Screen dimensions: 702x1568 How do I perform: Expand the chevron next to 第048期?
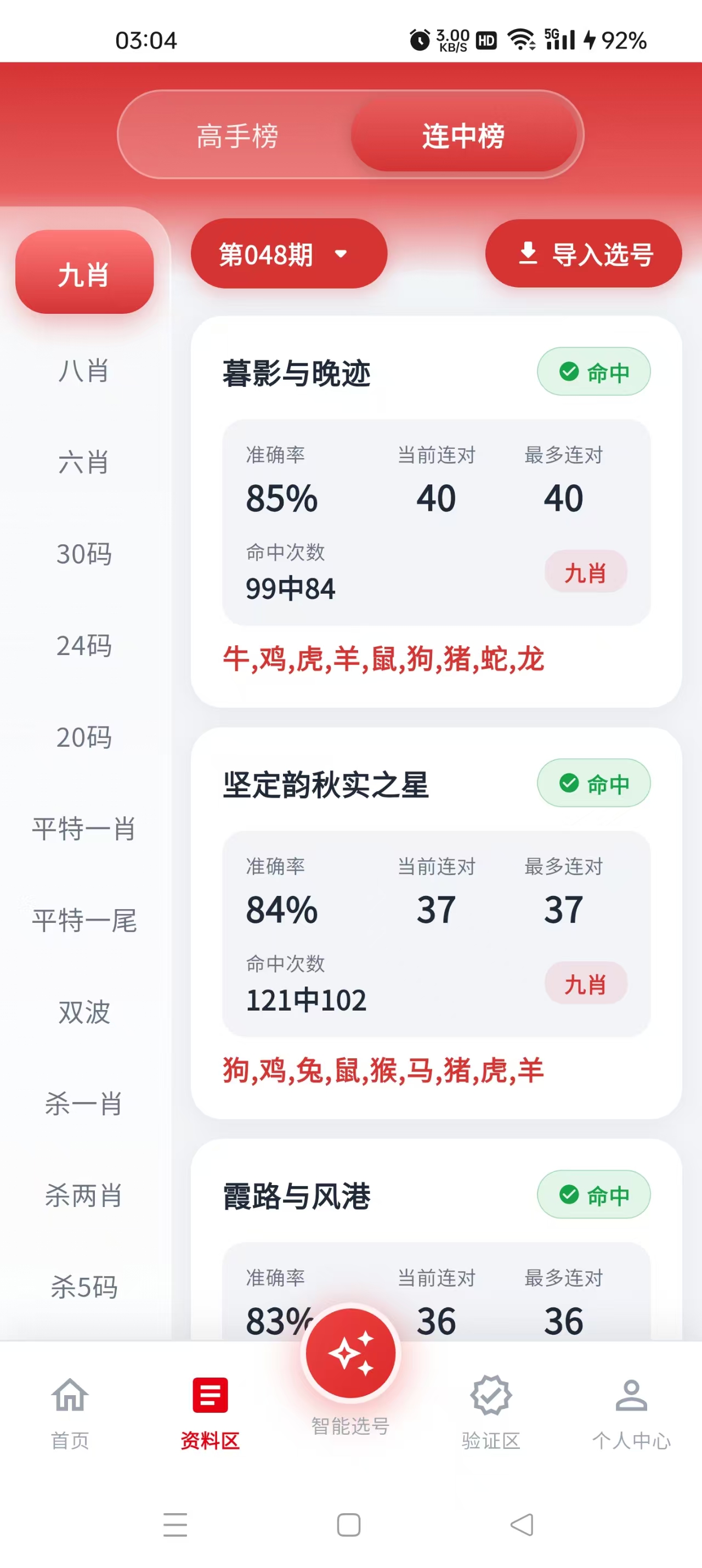pyautogui.click(x=341, y=256)
